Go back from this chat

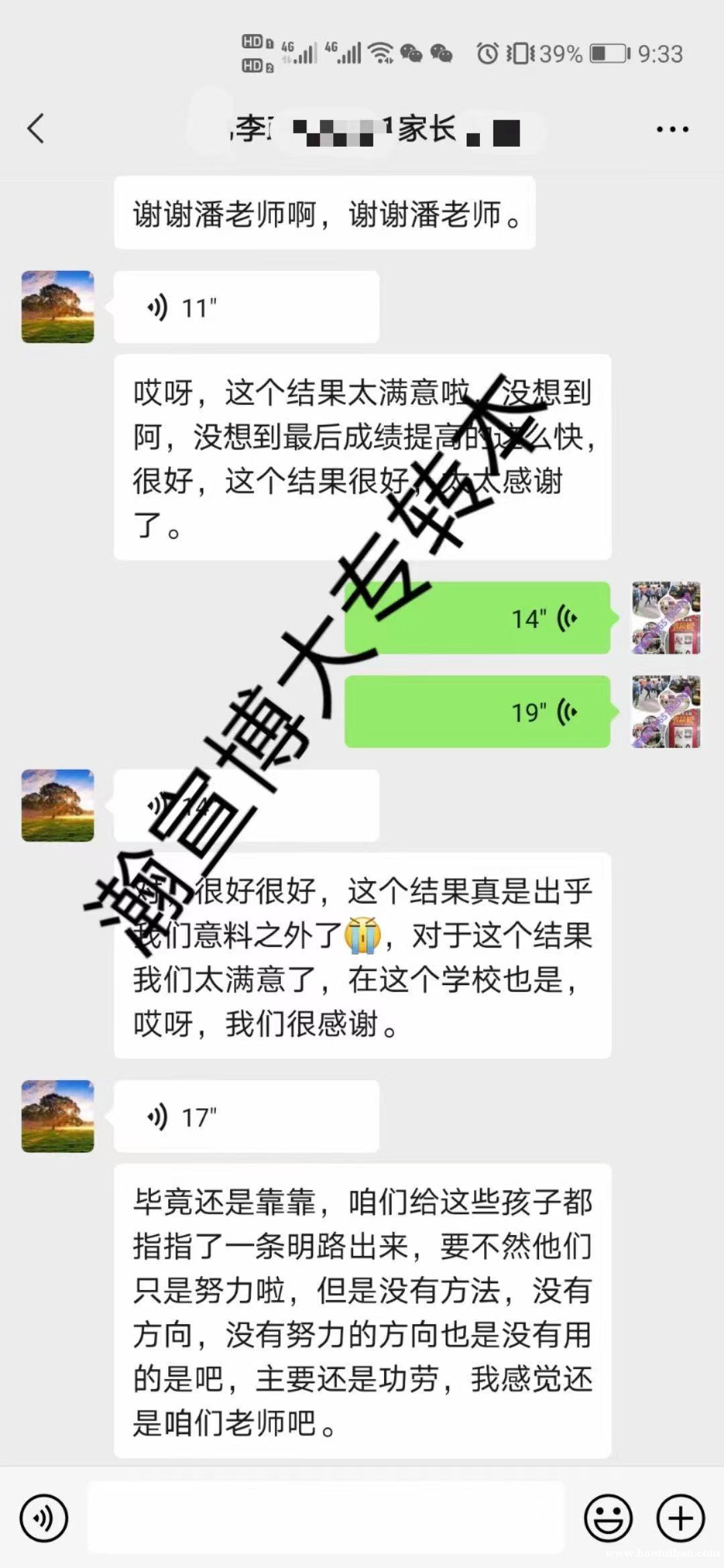point(36,128)
